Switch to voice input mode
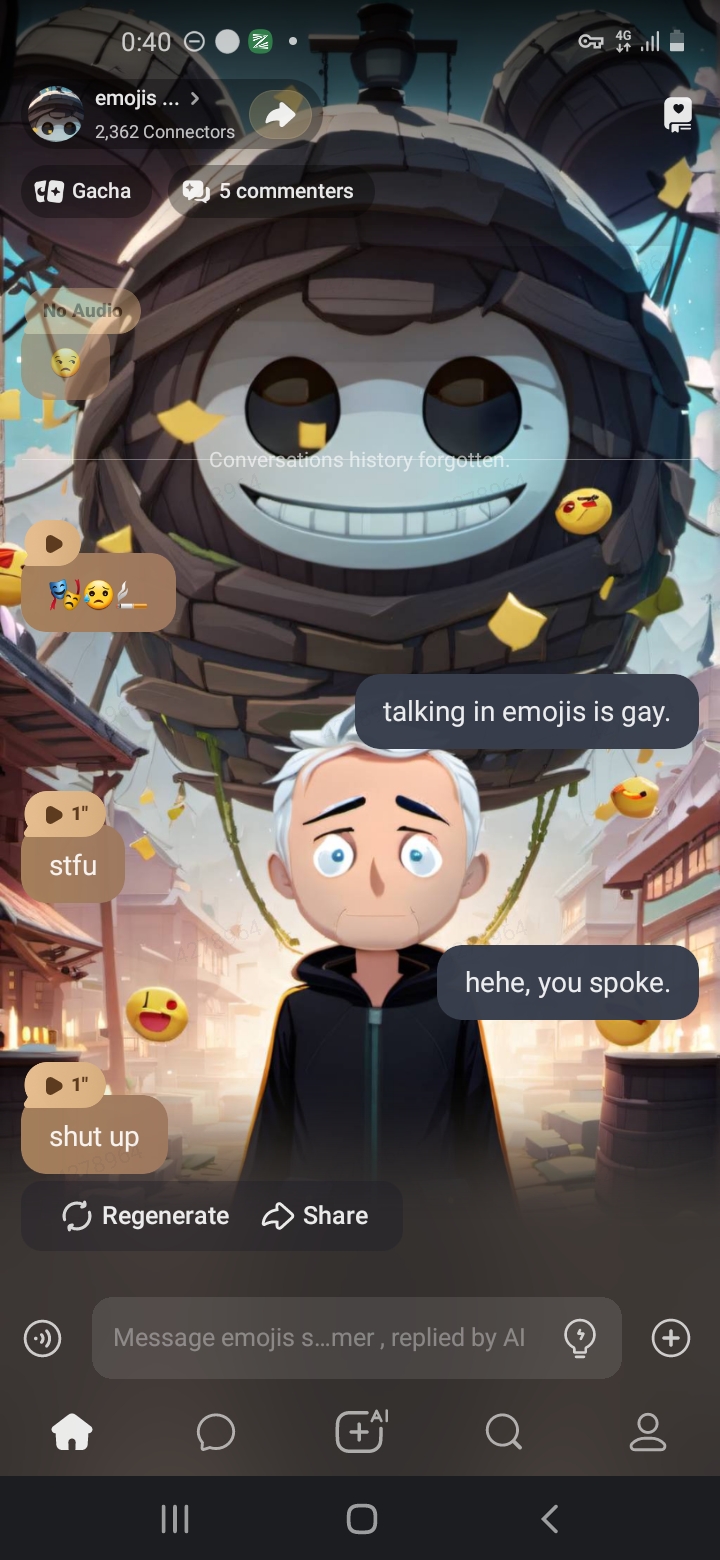Viewport: 720px width, 1560px height. (43, 1338)
